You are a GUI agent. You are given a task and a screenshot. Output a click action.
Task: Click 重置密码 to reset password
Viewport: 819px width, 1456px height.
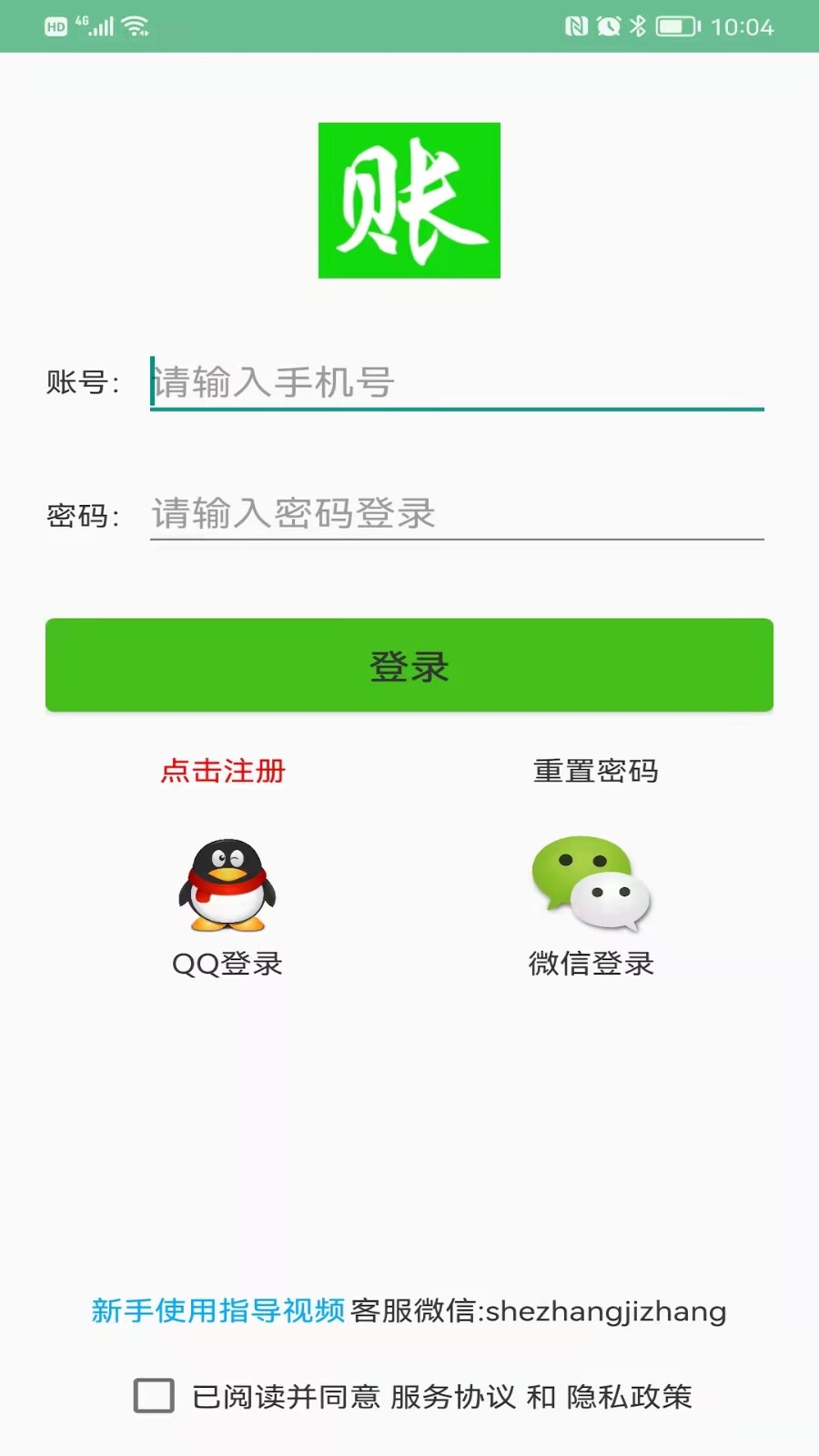(597, 772)
